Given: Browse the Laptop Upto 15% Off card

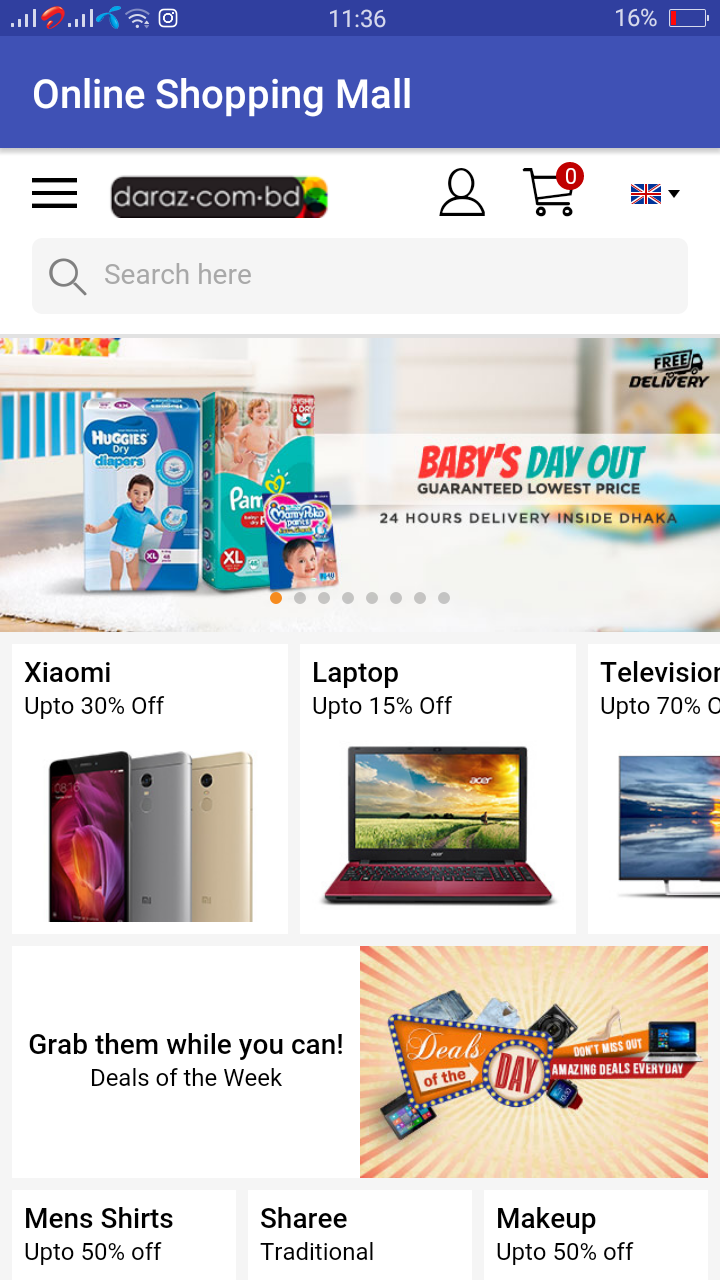Looking at the screenshot, I should 438,788.
